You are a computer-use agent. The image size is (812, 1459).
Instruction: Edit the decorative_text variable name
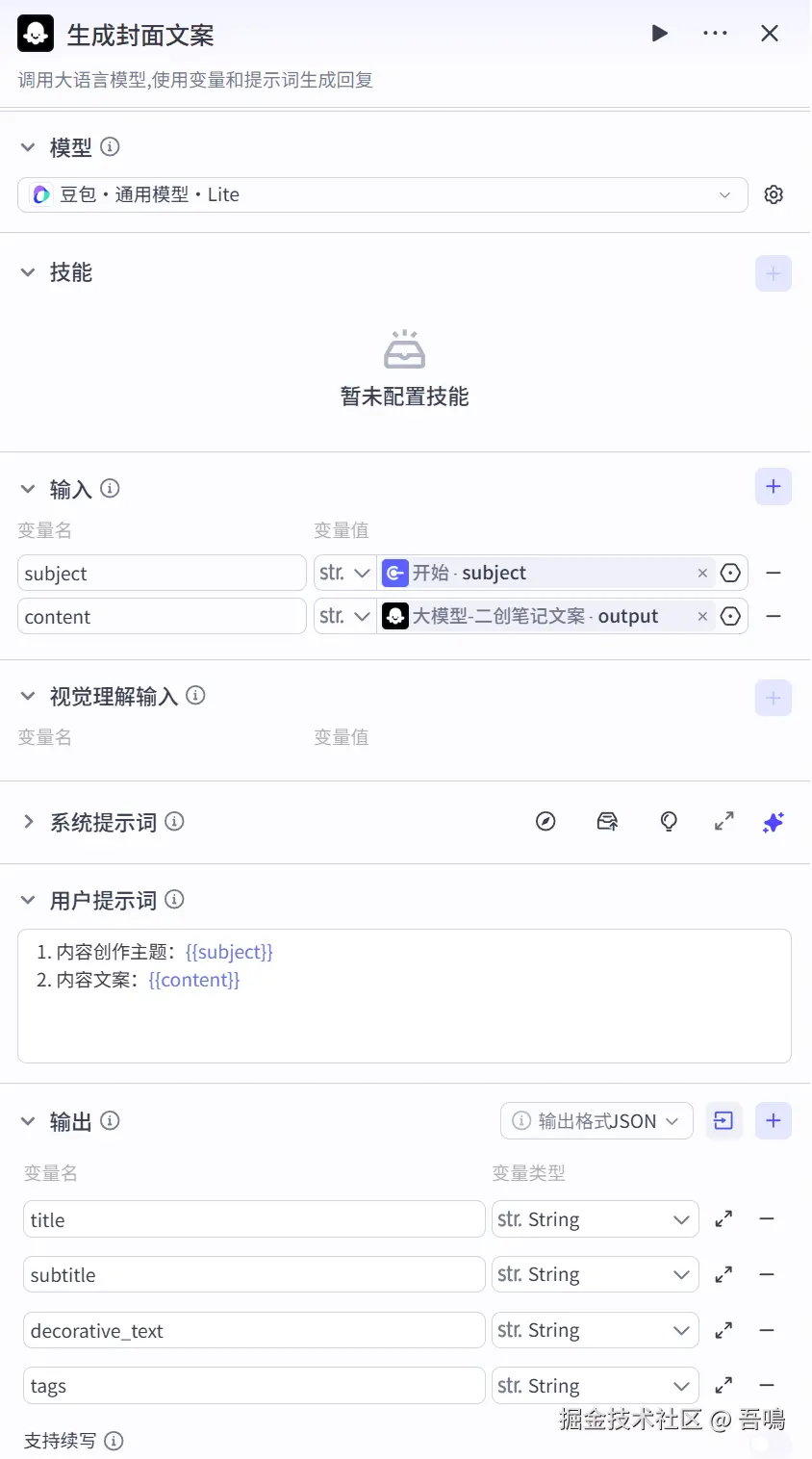click(x=254, y=1331)
